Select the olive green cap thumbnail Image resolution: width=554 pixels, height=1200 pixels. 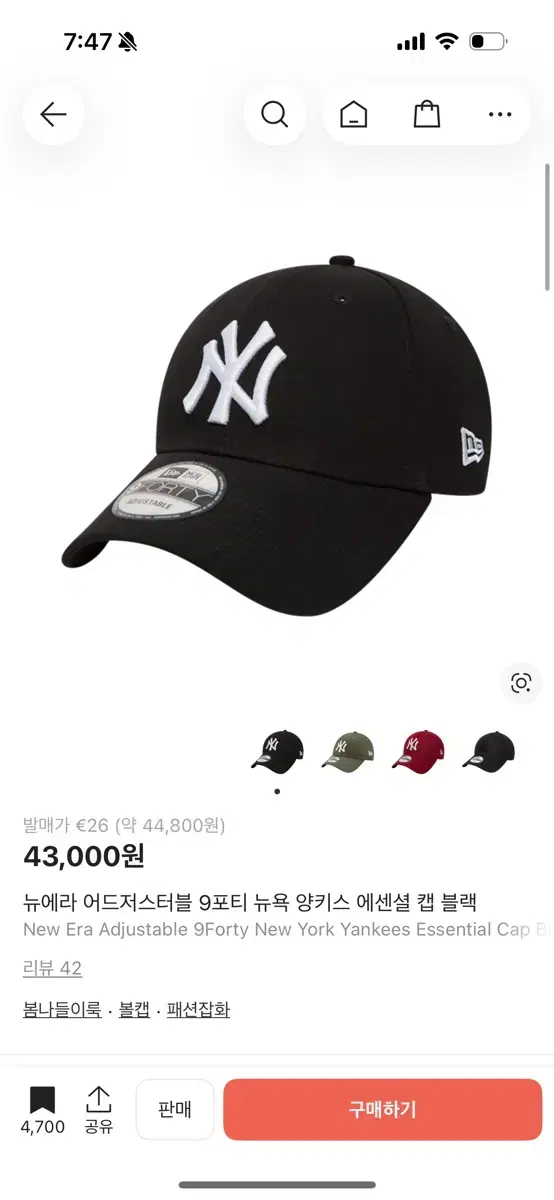pyautogui.click(x=347, y=750)
